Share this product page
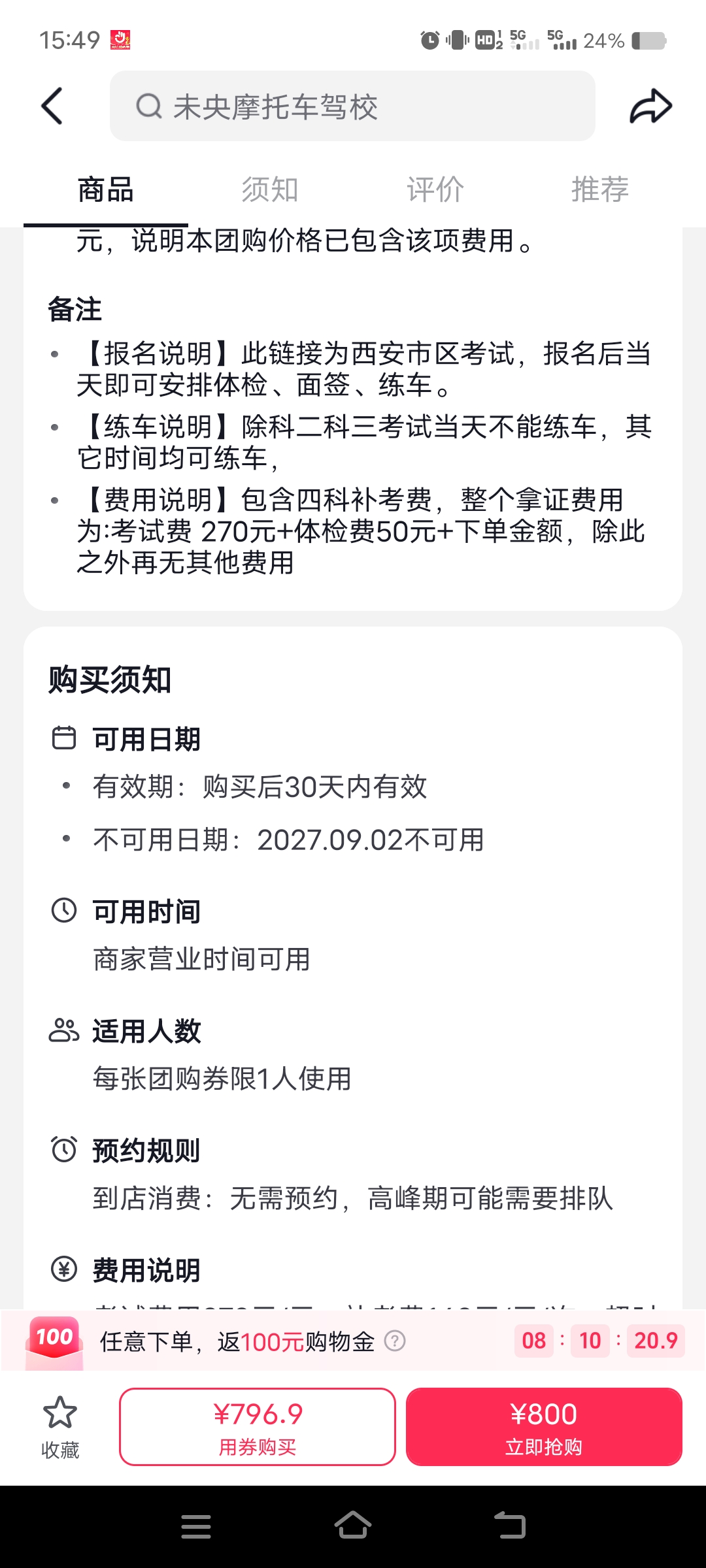706x1568 pixels. 650,106
